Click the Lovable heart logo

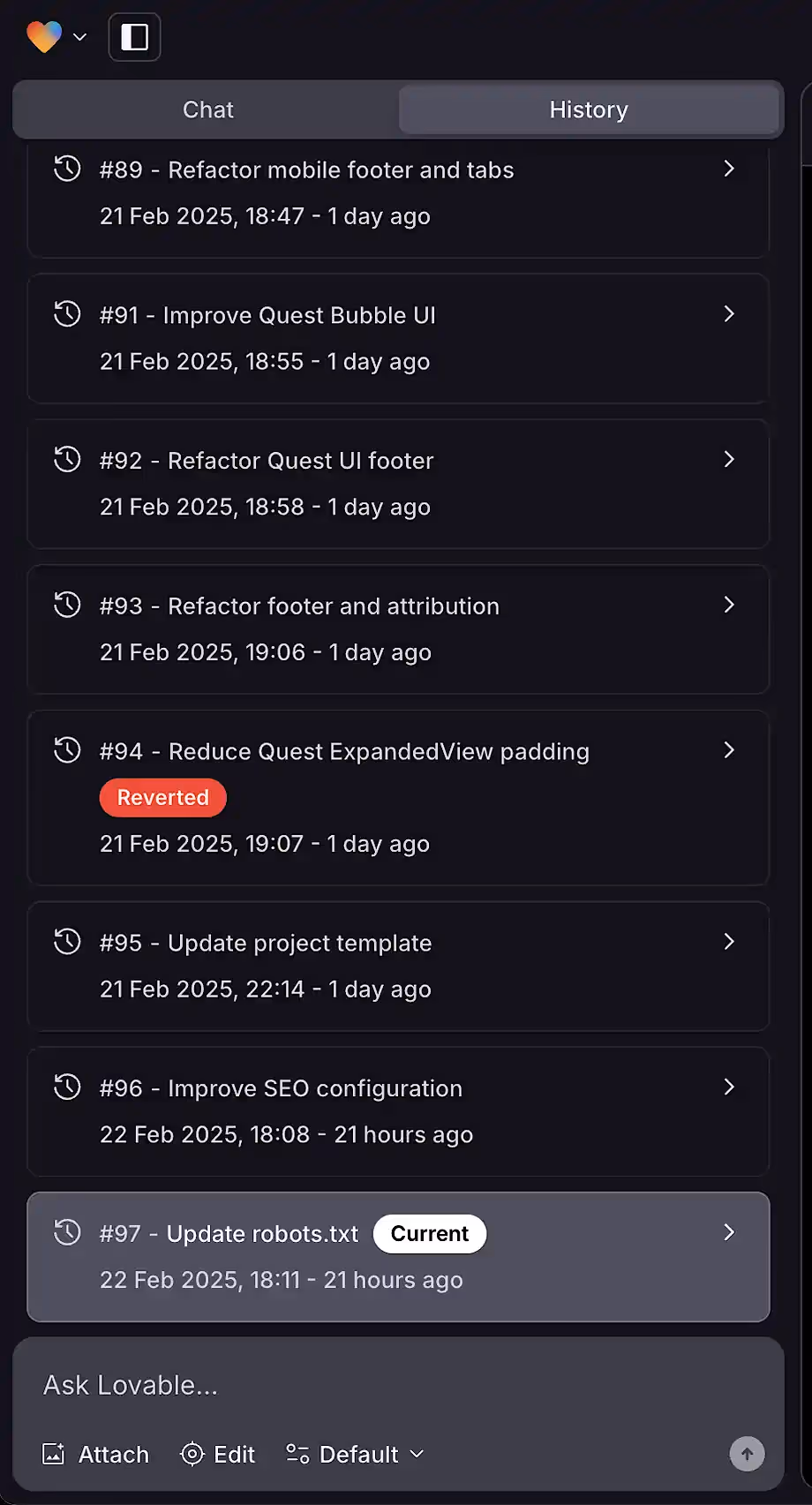click(42, 36)
